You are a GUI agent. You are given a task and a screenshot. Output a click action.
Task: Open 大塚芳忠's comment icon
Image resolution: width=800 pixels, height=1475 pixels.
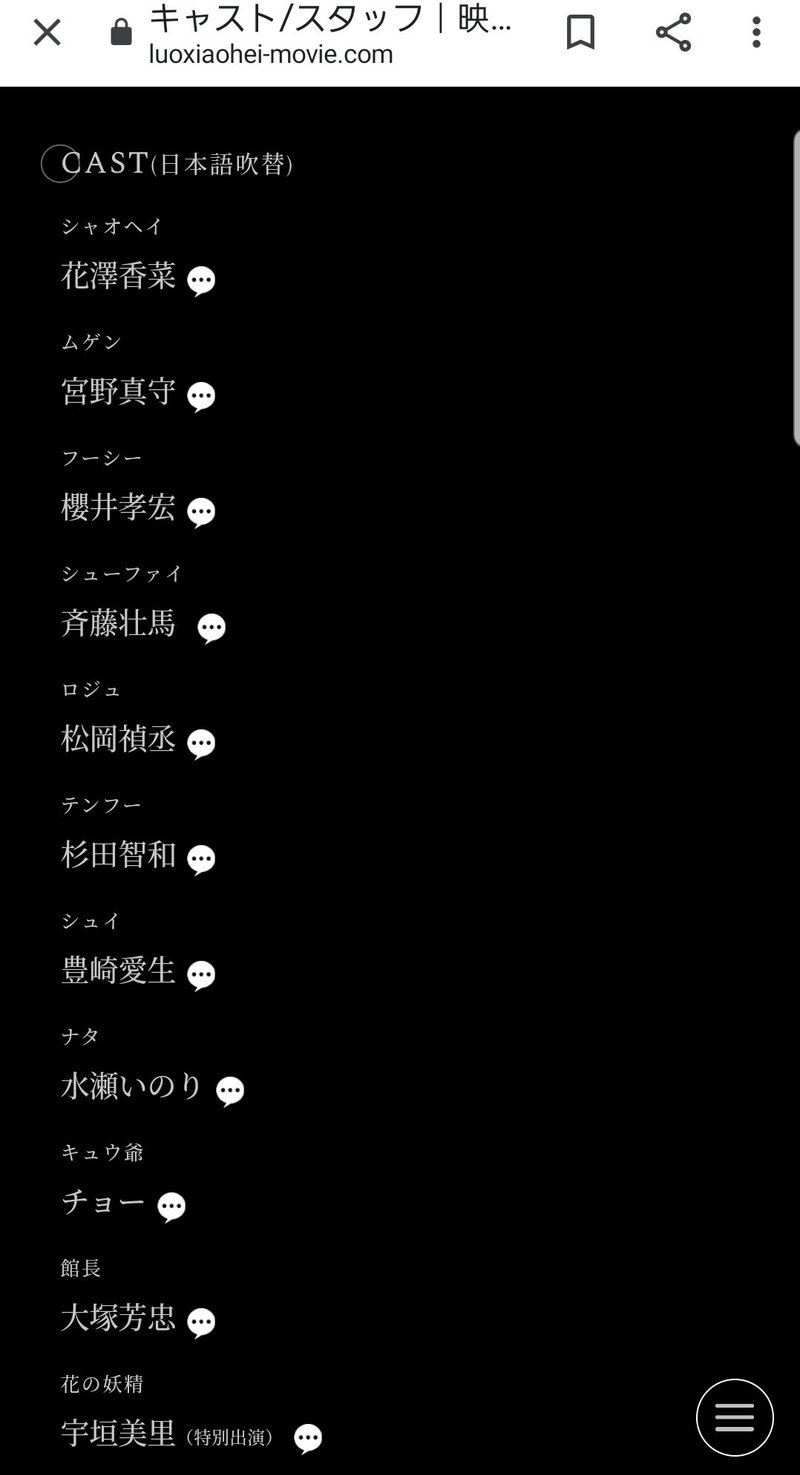[x=201, y=1323]
